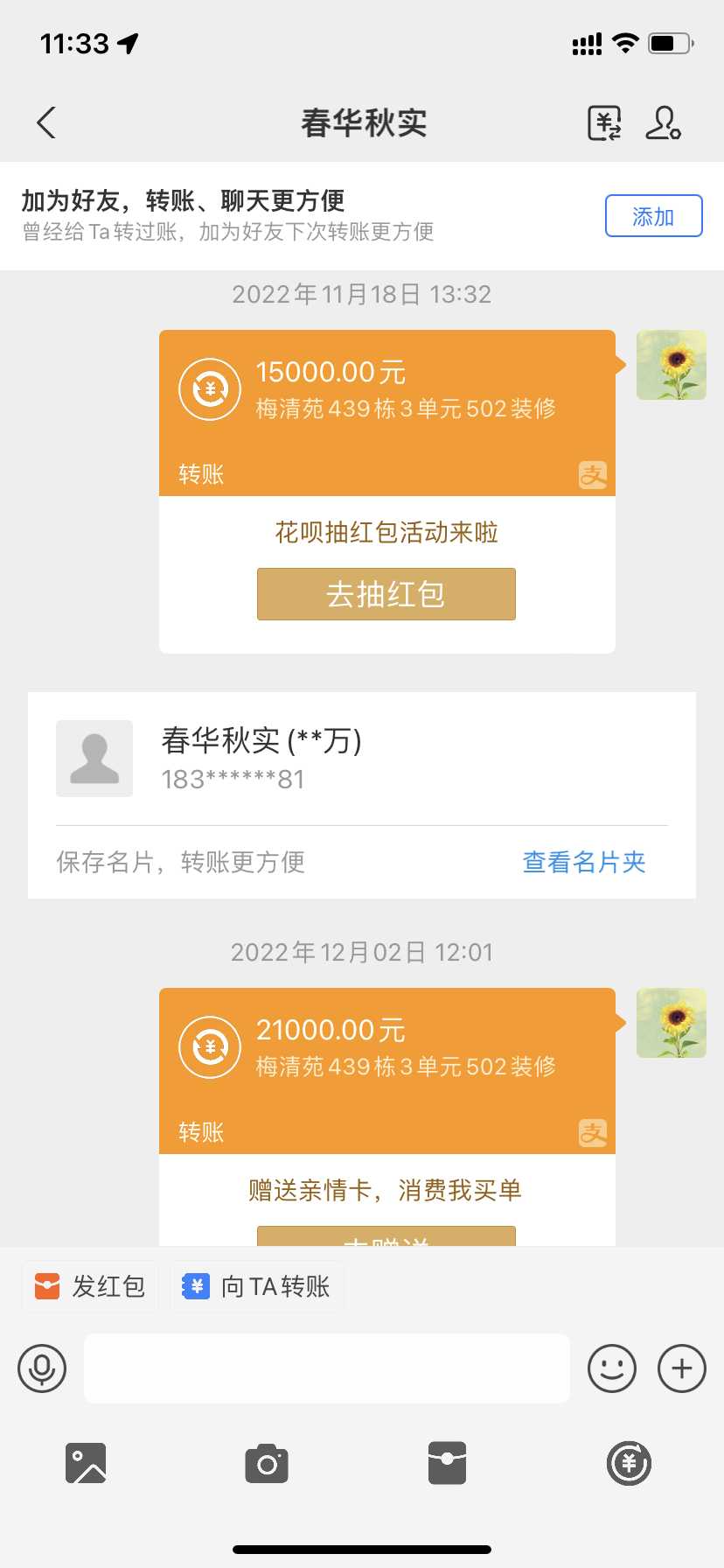Open contact profile settings icon

click(663, 123)
